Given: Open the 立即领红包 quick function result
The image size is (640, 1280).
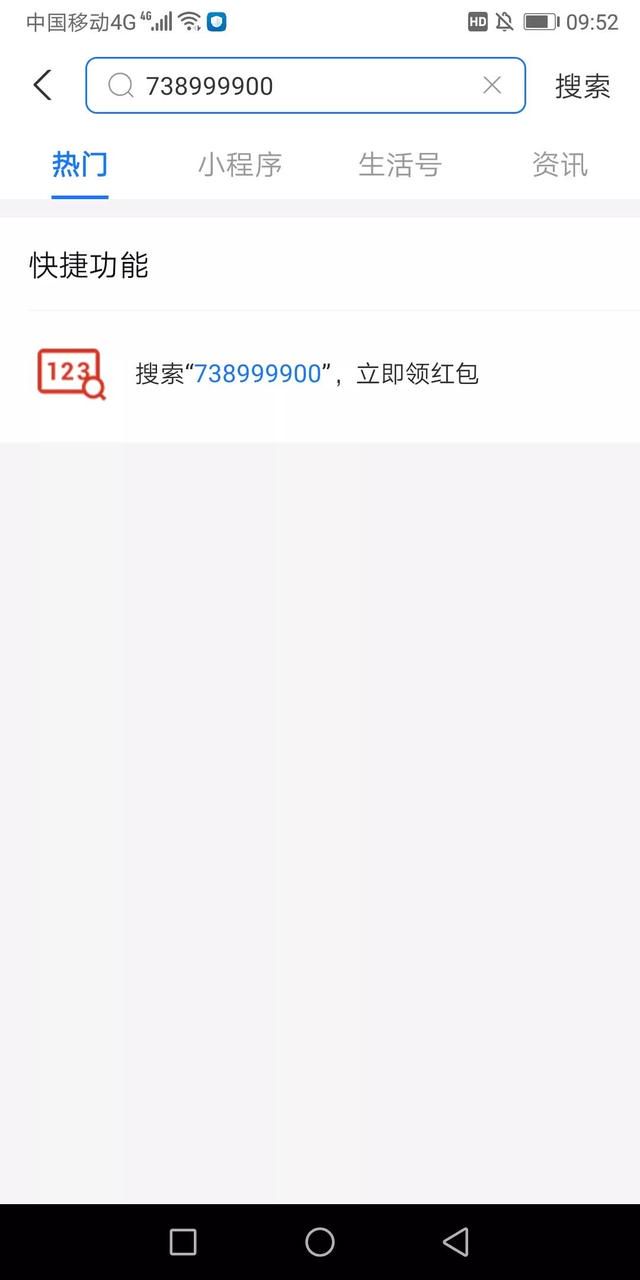Looking at the screenshot, I should click(x=320, y=375).
